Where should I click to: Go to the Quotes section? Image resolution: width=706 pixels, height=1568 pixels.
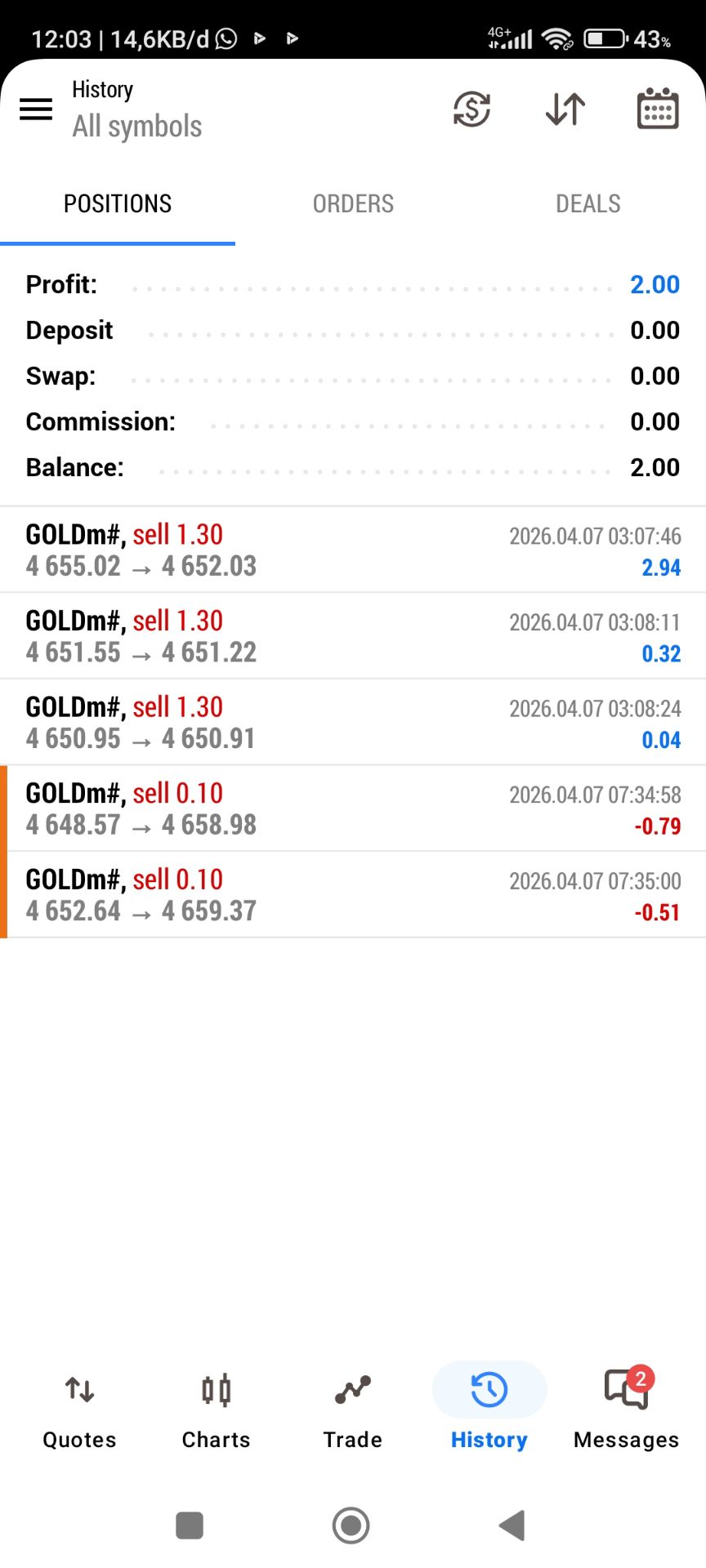(x=79, y=1406)
